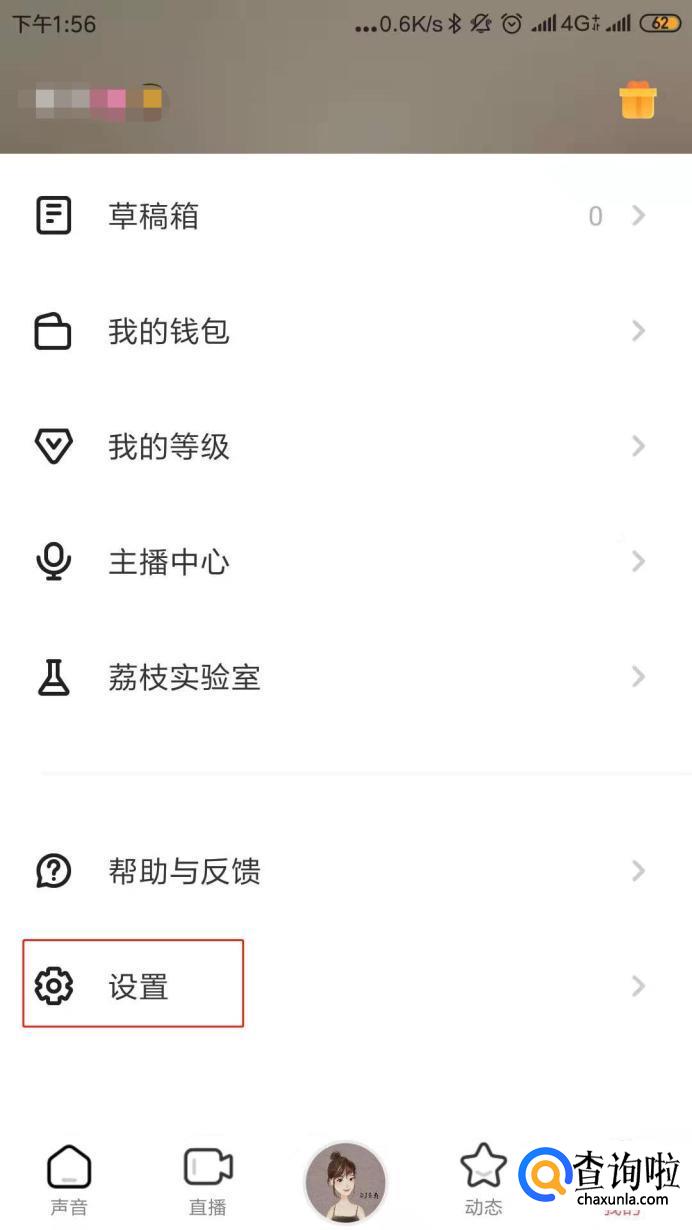The height and width of the screenshot is (1230, 692).
Task: Tap the center avatar button
Action: tap(345, 1182)
